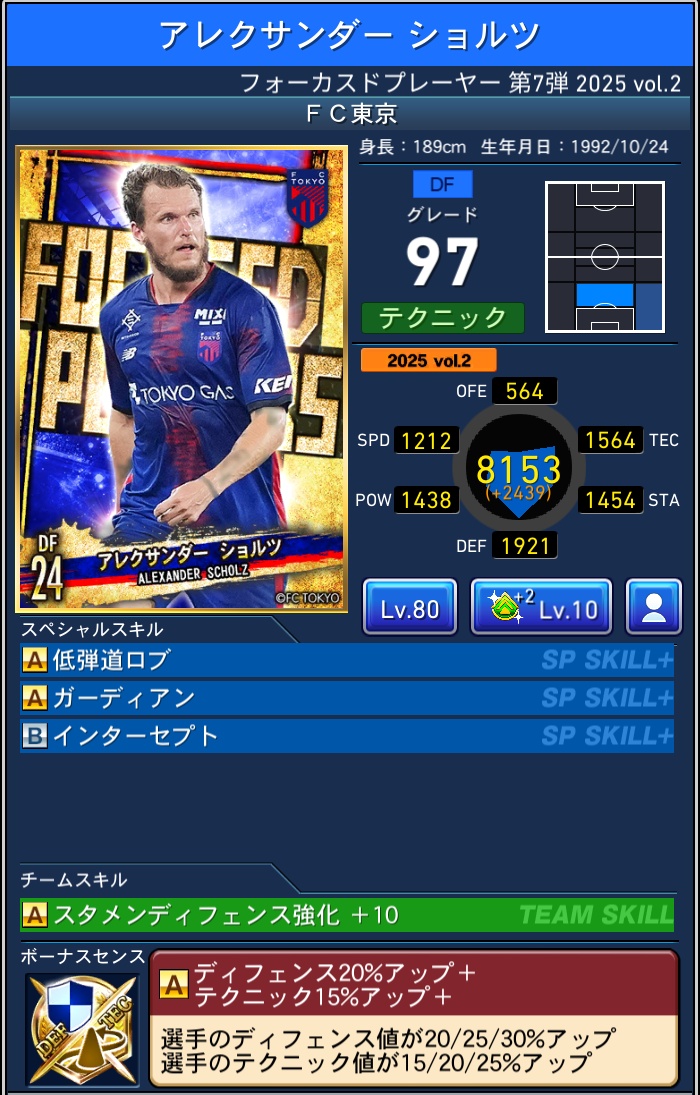The width and height of the screenshot is (700, 1095).
Task: Enlarge the アレクサンダー ショルツ player card image
Action: click(182, 379)
